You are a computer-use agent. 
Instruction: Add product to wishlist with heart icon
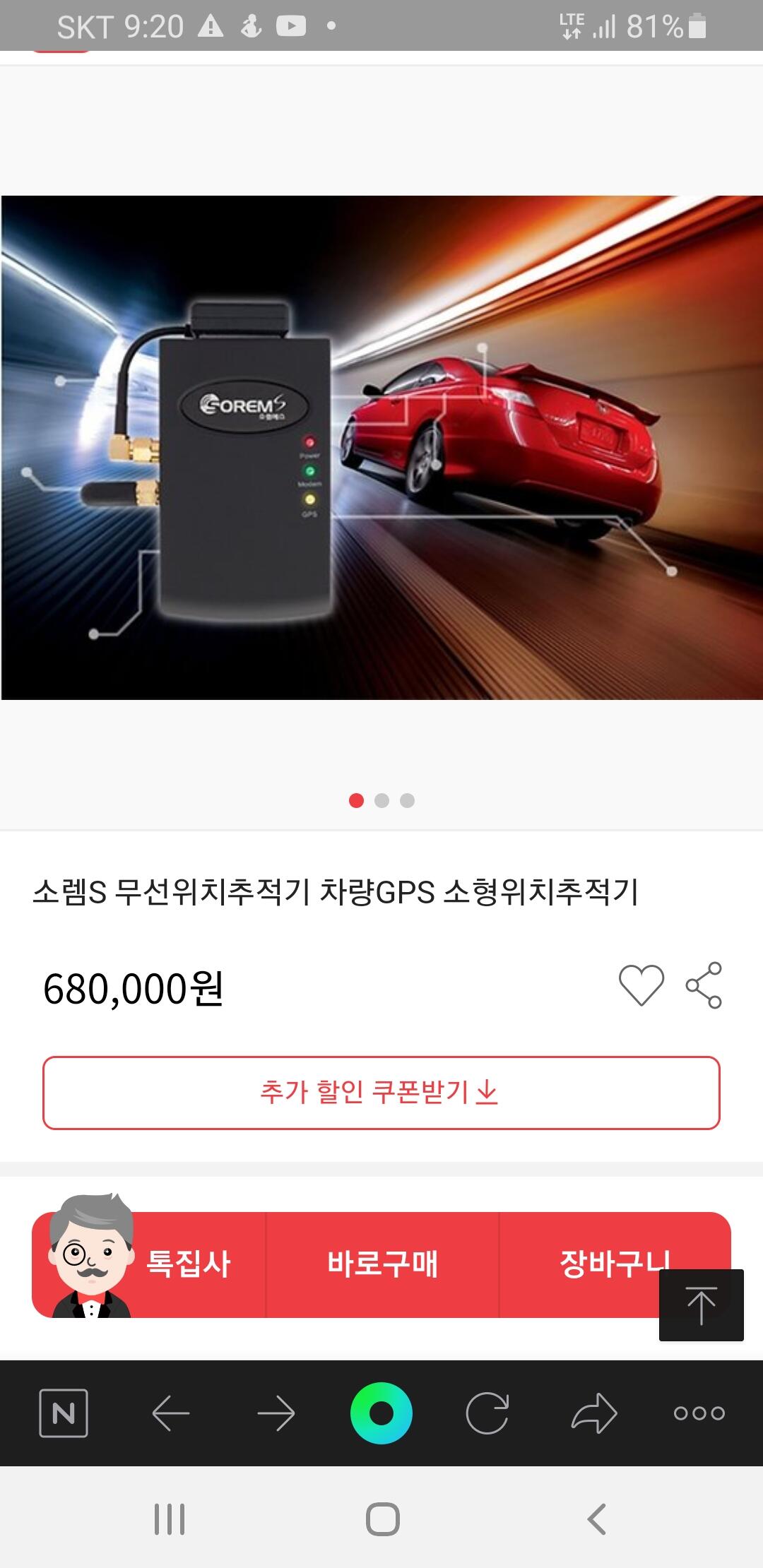tap(641, 985)
